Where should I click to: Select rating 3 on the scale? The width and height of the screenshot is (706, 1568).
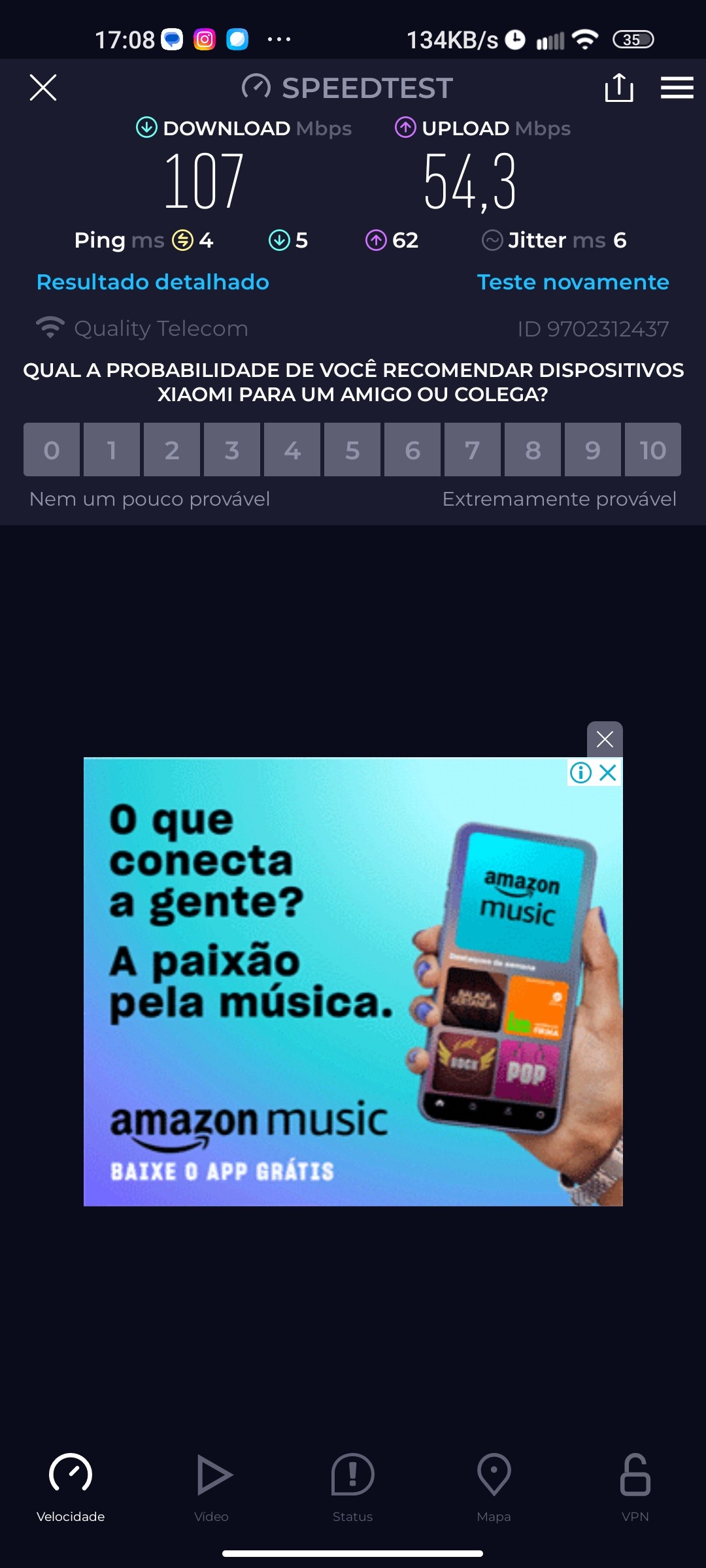[232, 450]
